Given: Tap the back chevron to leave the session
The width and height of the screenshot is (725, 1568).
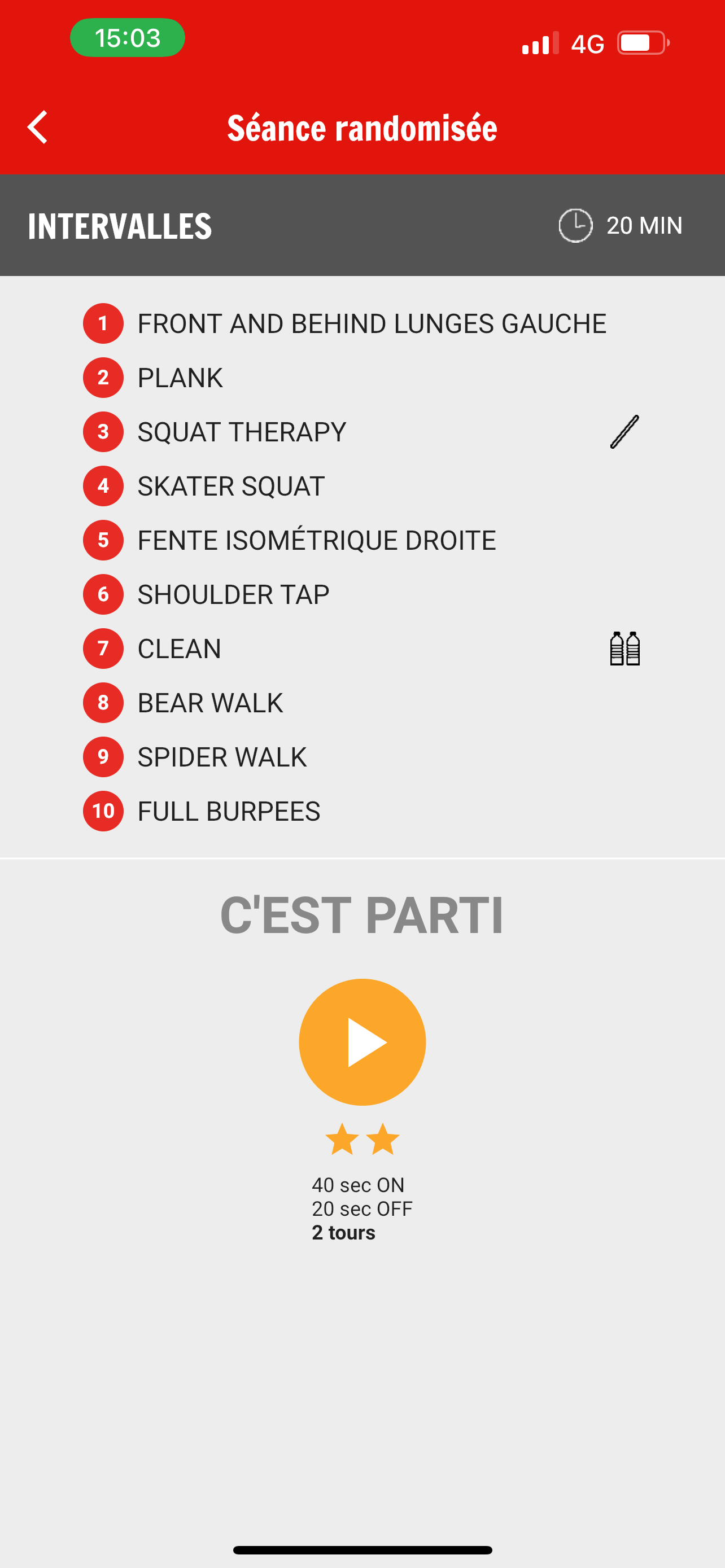Looking at the screenshot, I should 38,128.
